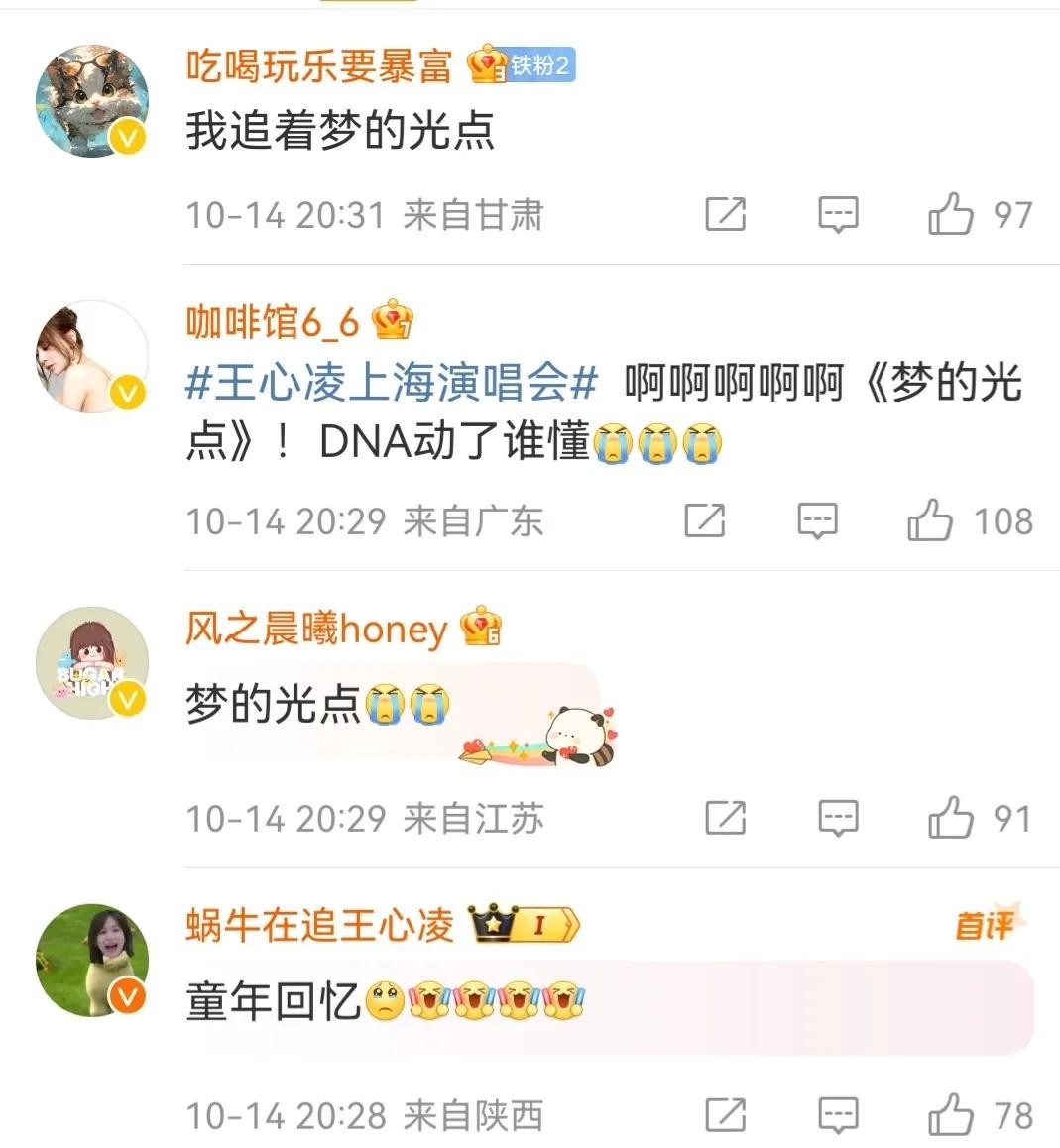Reply to 吃喝玩乐要暴富's comment
Viewport: 1060px width, 1148px height.
pos(838,213)
